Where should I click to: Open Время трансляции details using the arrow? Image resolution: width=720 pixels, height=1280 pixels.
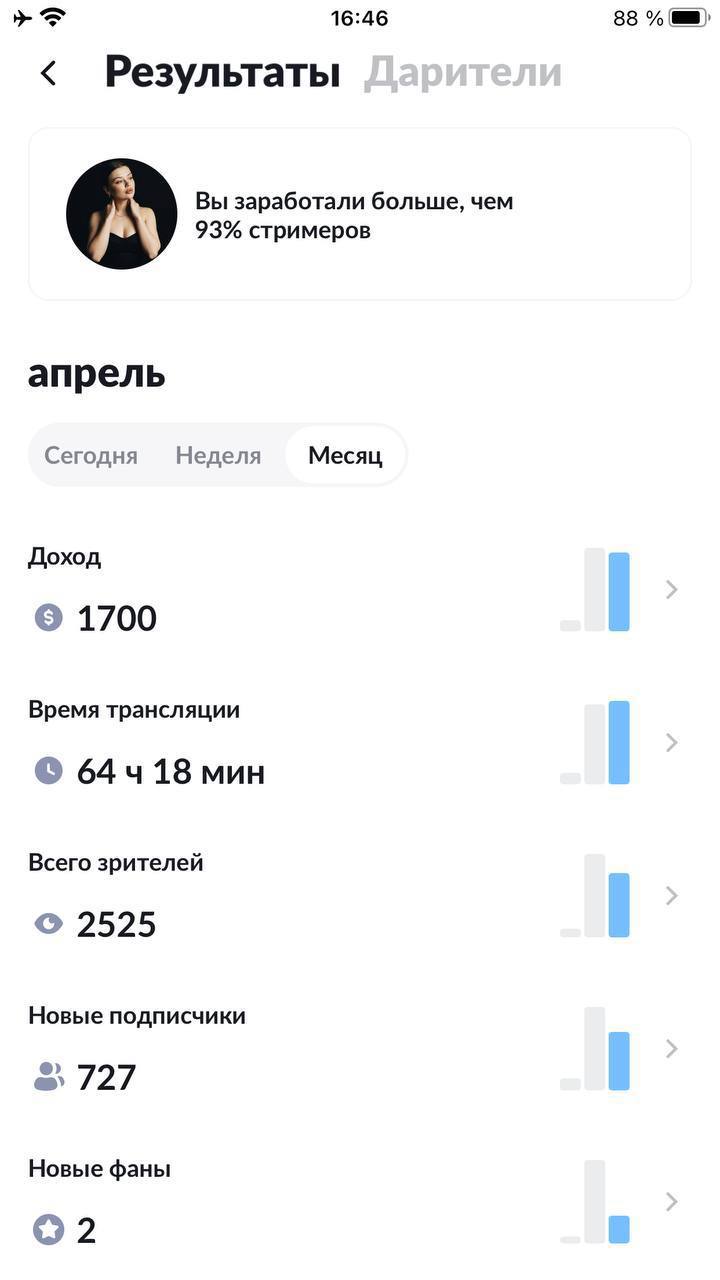click(673, 743)
